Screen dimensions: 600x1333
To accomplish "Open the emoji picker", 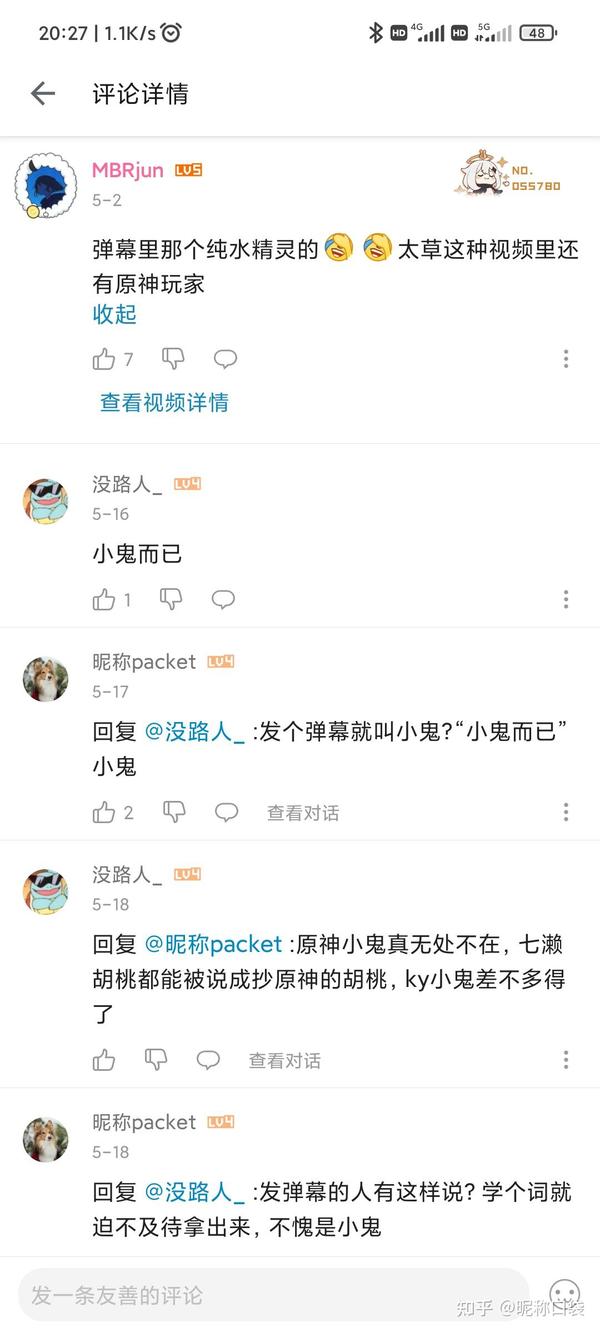I will 565,1295.
